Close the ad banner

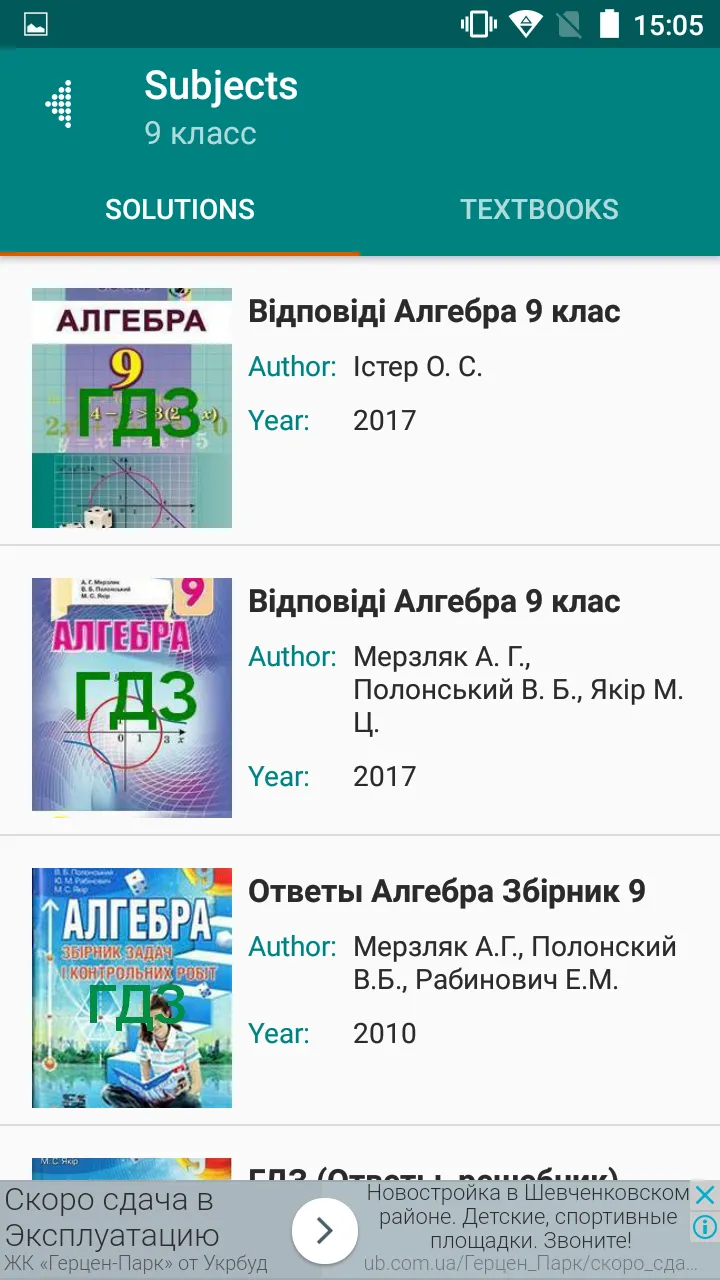pyautogui.click(x=705, y=1194)
